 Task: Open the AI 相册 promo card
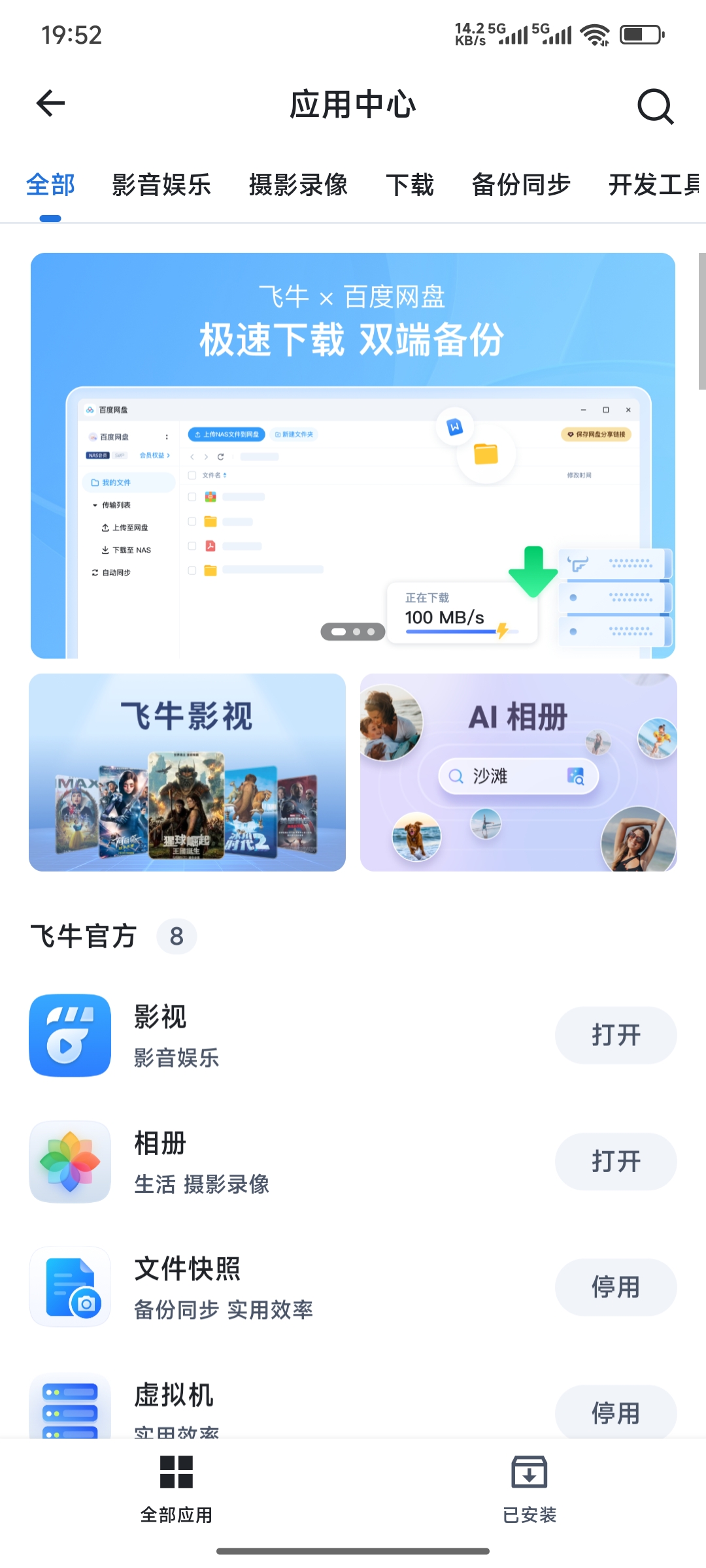point(518,772)
